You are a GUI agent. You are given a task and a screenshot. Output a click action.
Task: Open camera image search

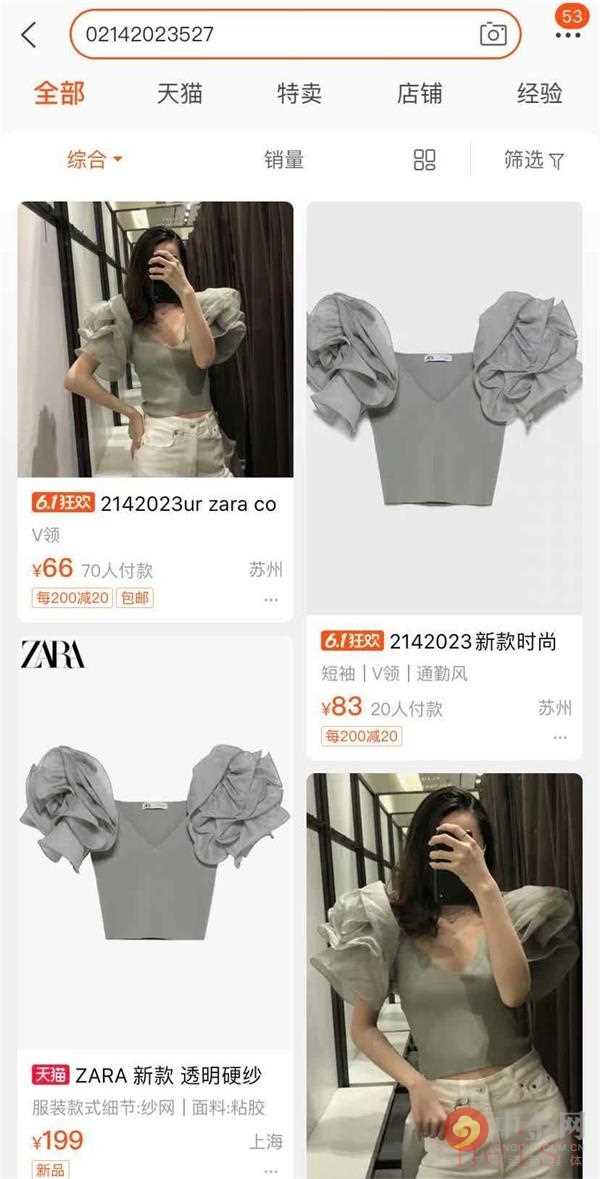pyautogui.click(x=493, y=35)
